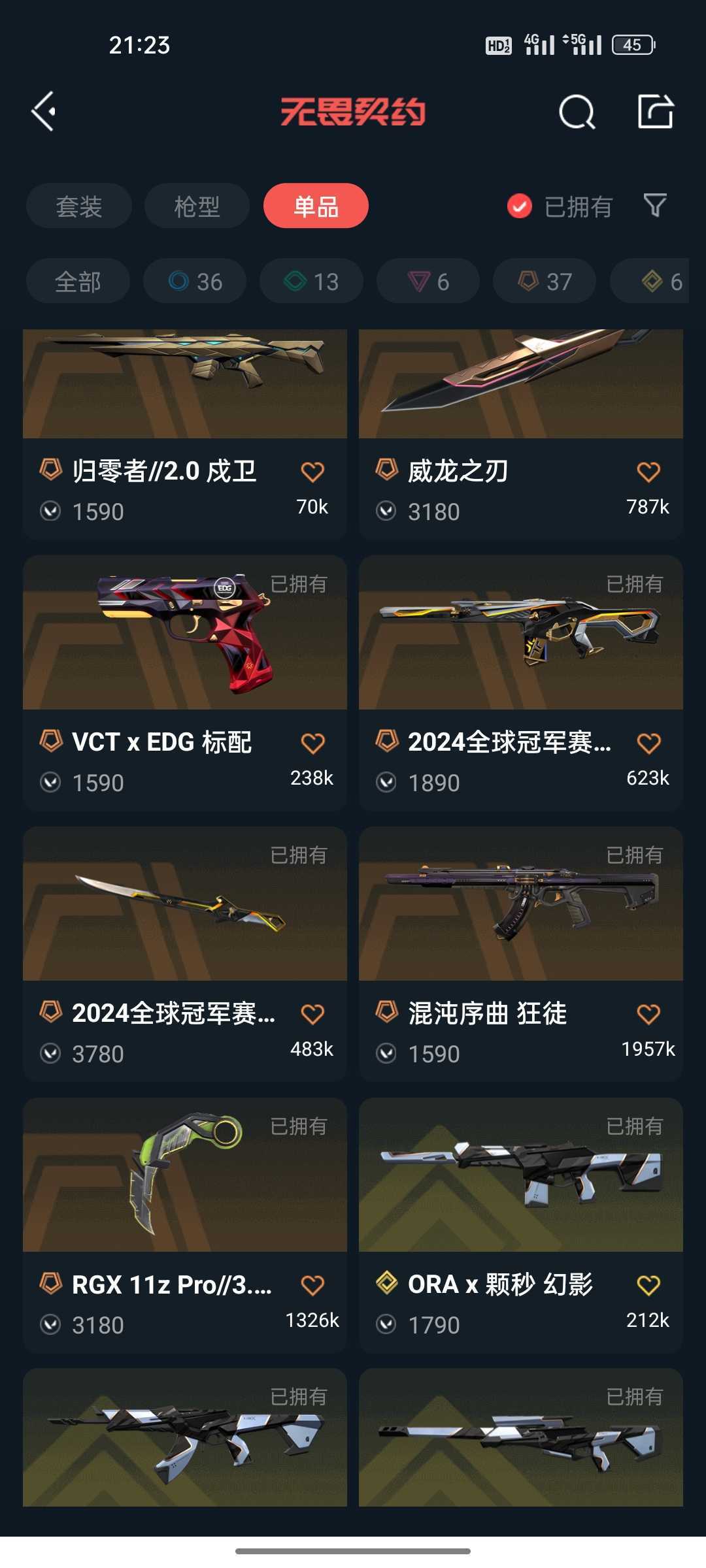
Task: Open the search magnifier icon
Action: (577, 112)
